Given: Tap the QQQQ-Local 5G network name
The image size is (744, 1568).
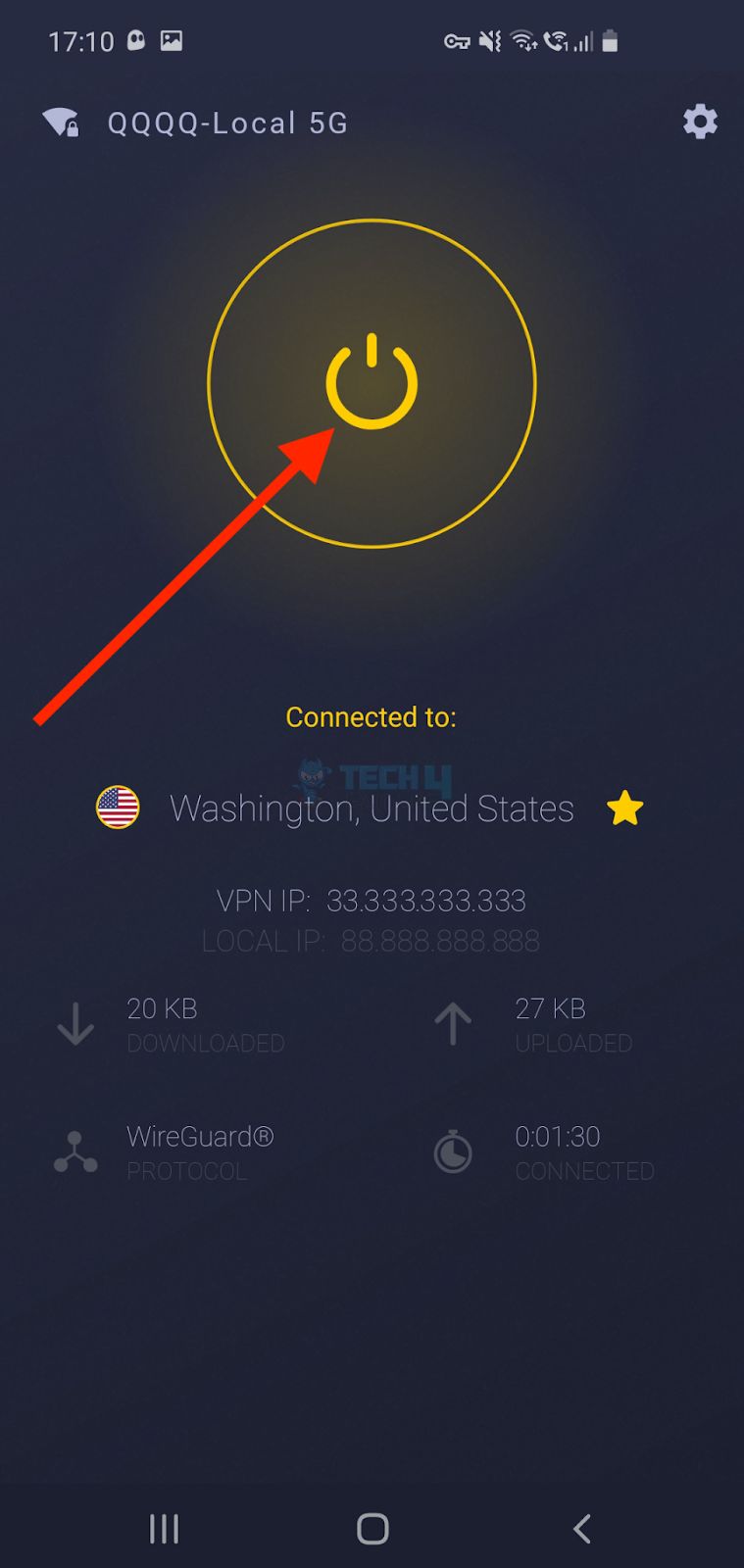Looking at the screenshot, I should 227,122.
